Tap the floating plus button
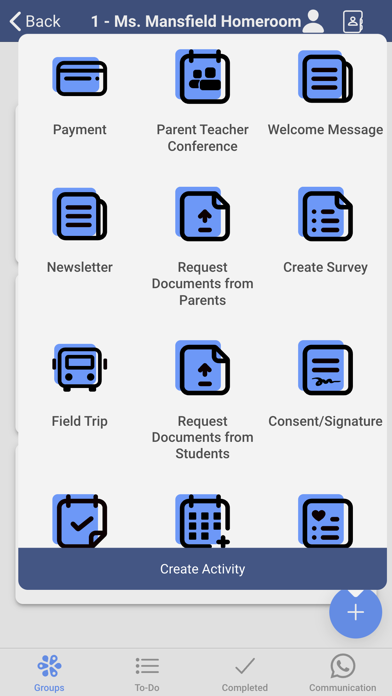Viewport: 392px width, 696px height. [x=355, y=612]
